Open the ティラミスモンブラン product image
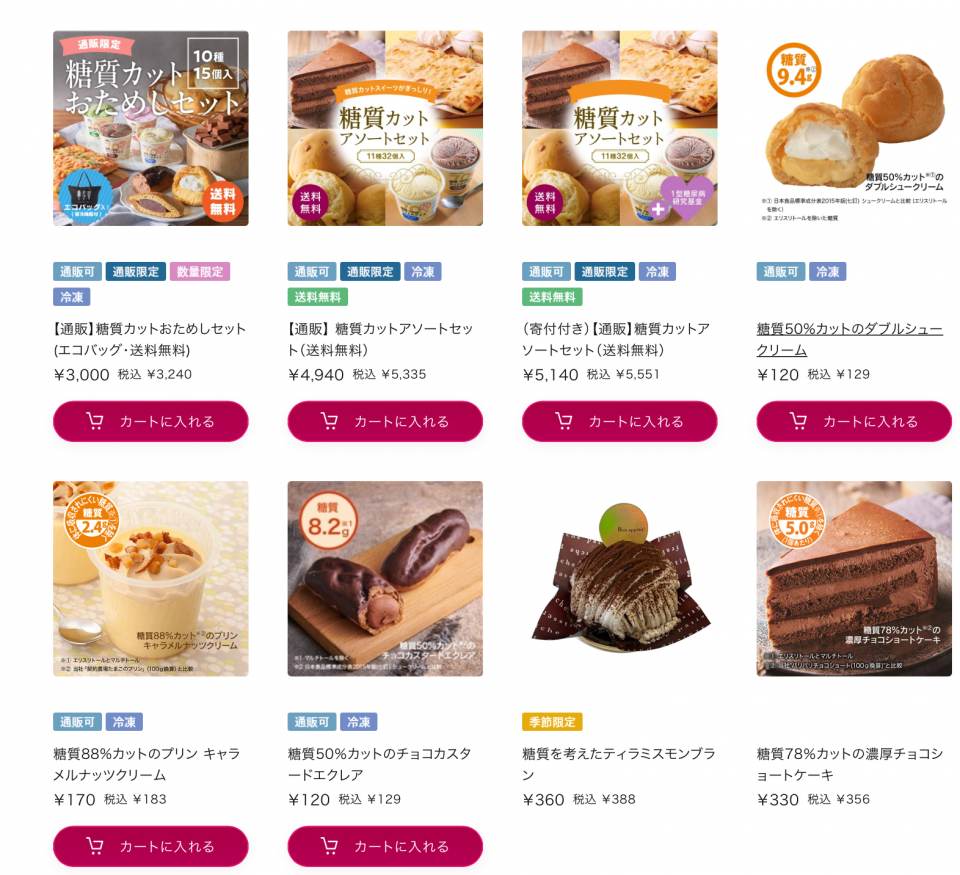Viewport: 960px width, 875px height. pos(619,578)
